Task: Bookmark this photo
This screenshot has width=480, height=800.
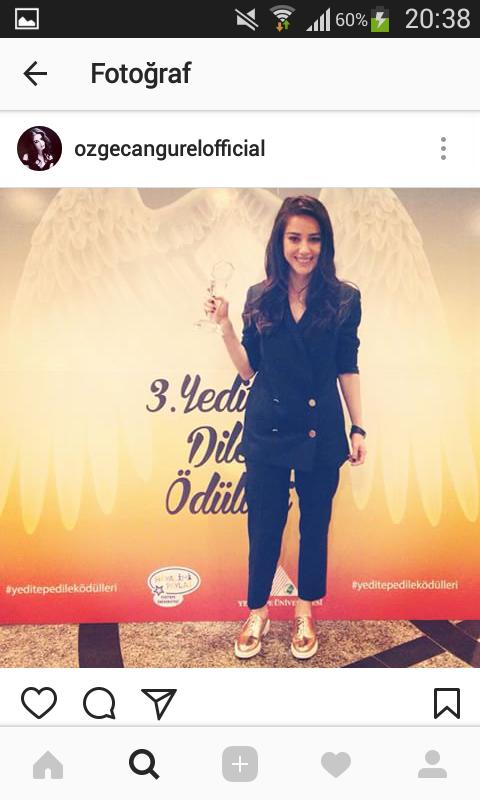Action: click(x=447, y=703)
